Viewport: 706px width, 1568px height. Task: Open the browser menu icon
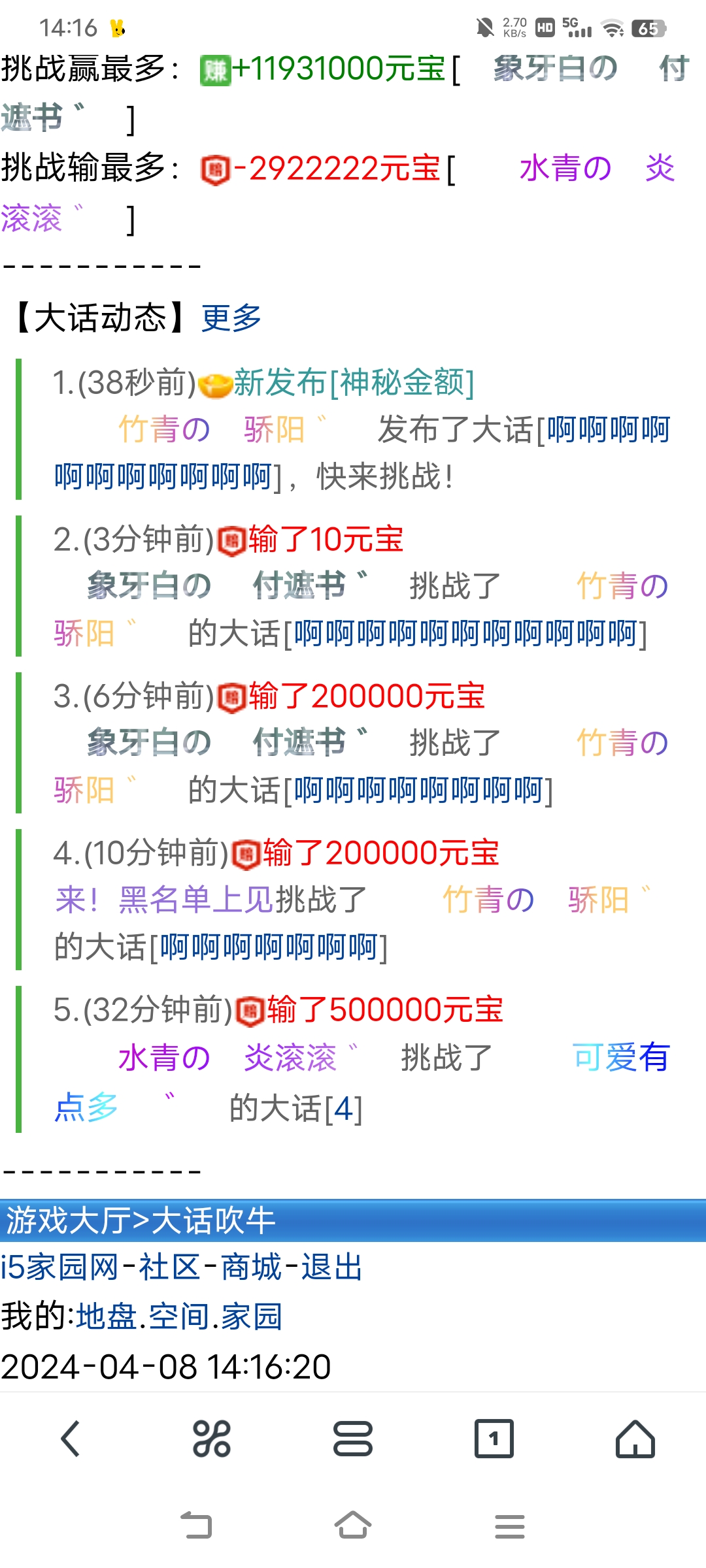(x=353, y=1439)
